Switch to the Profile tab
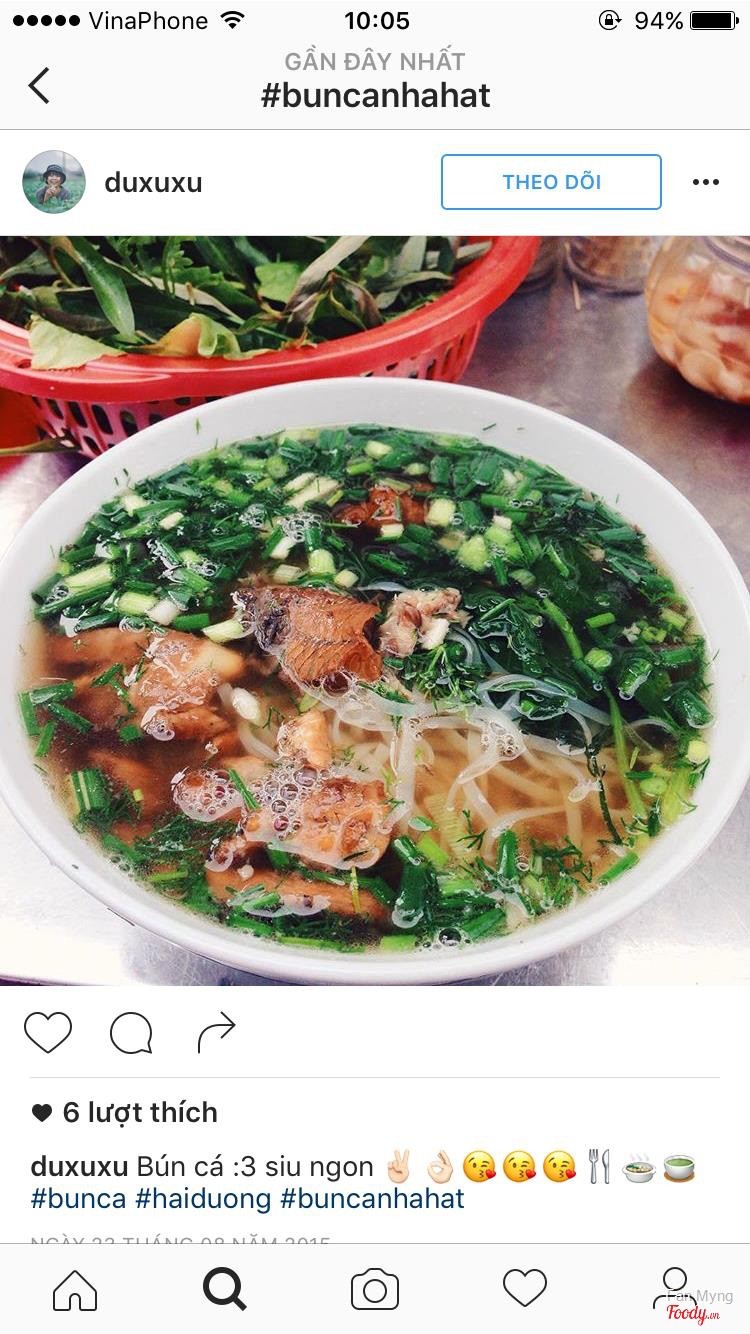This screenshot has width=750, height=1334. click(675, 1290)
